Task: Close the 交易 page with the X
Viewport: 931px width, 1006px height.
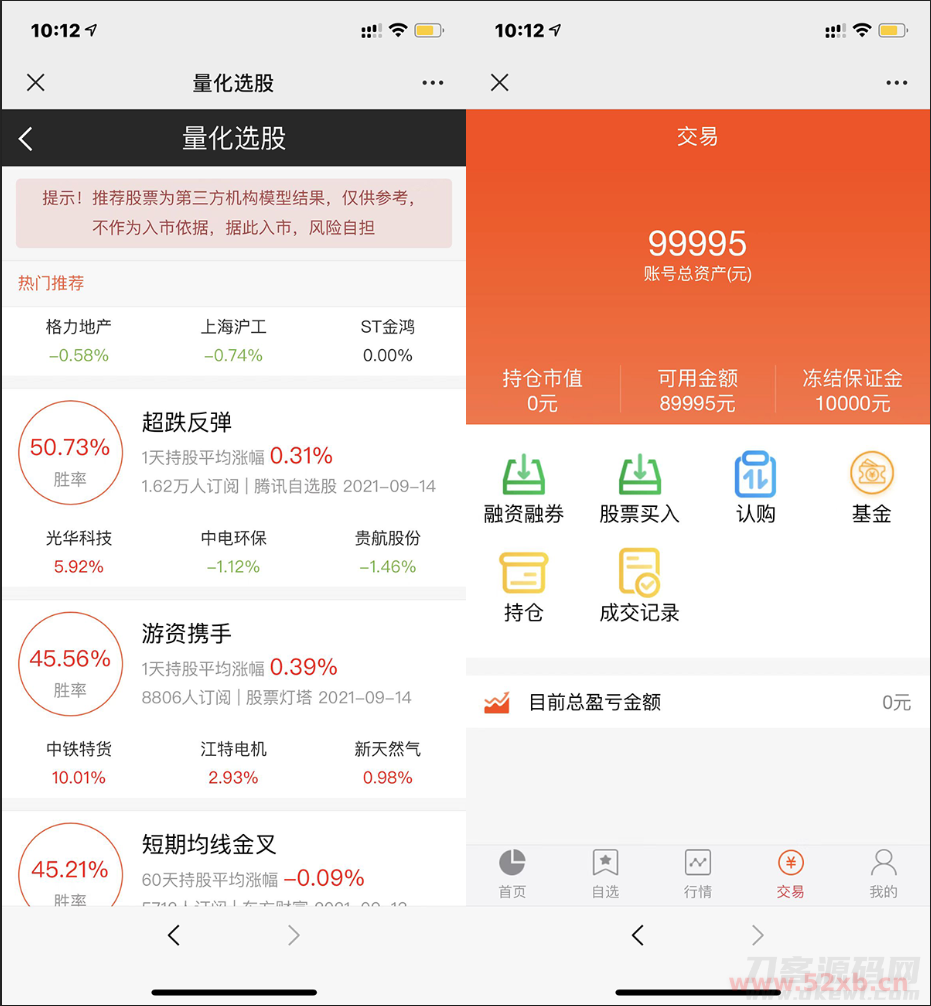Action: click(500, 83)
